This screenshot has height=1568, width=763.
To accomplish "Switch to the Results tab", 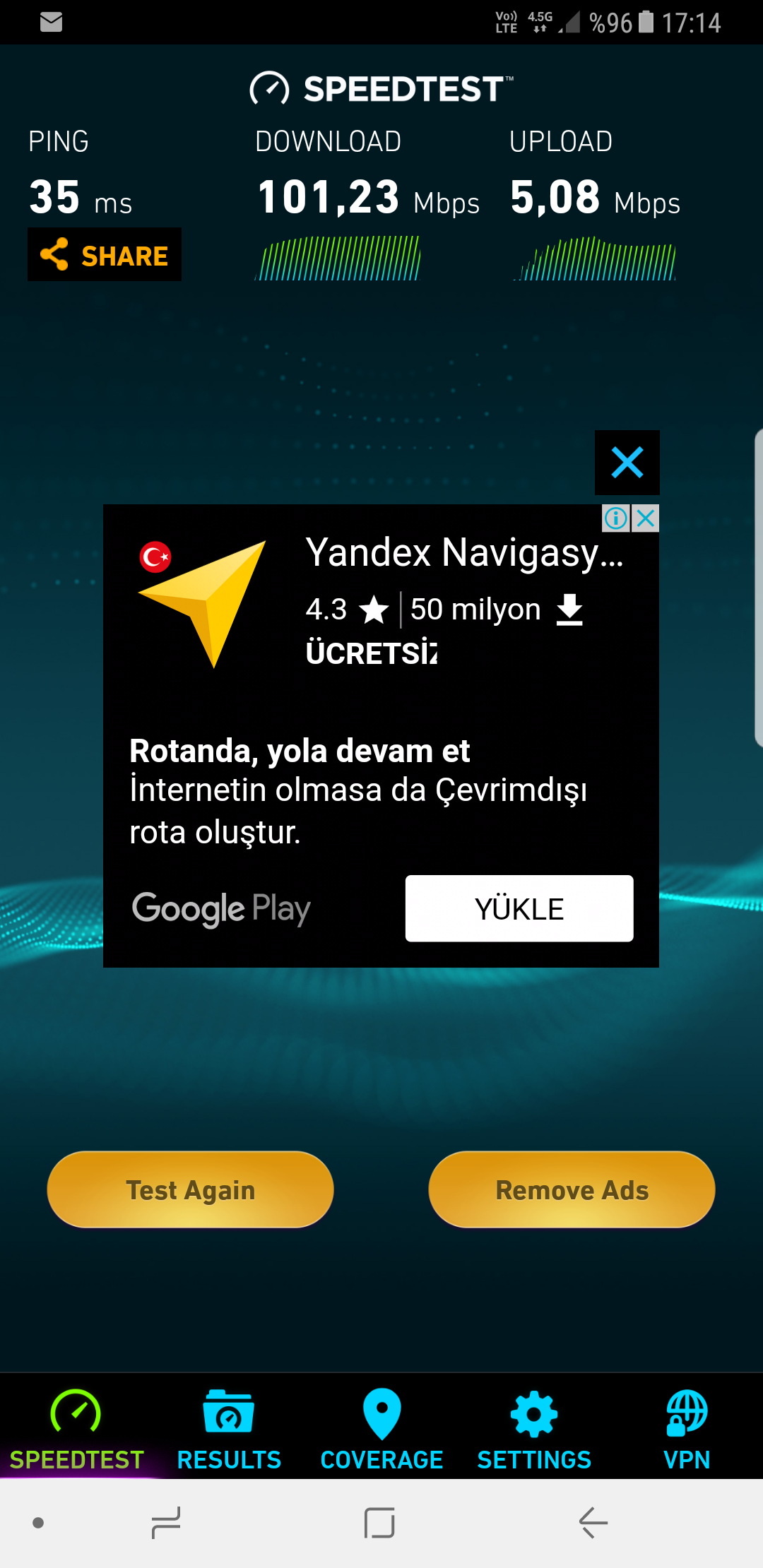I will pyautogui.click(x=229, y=1428).
